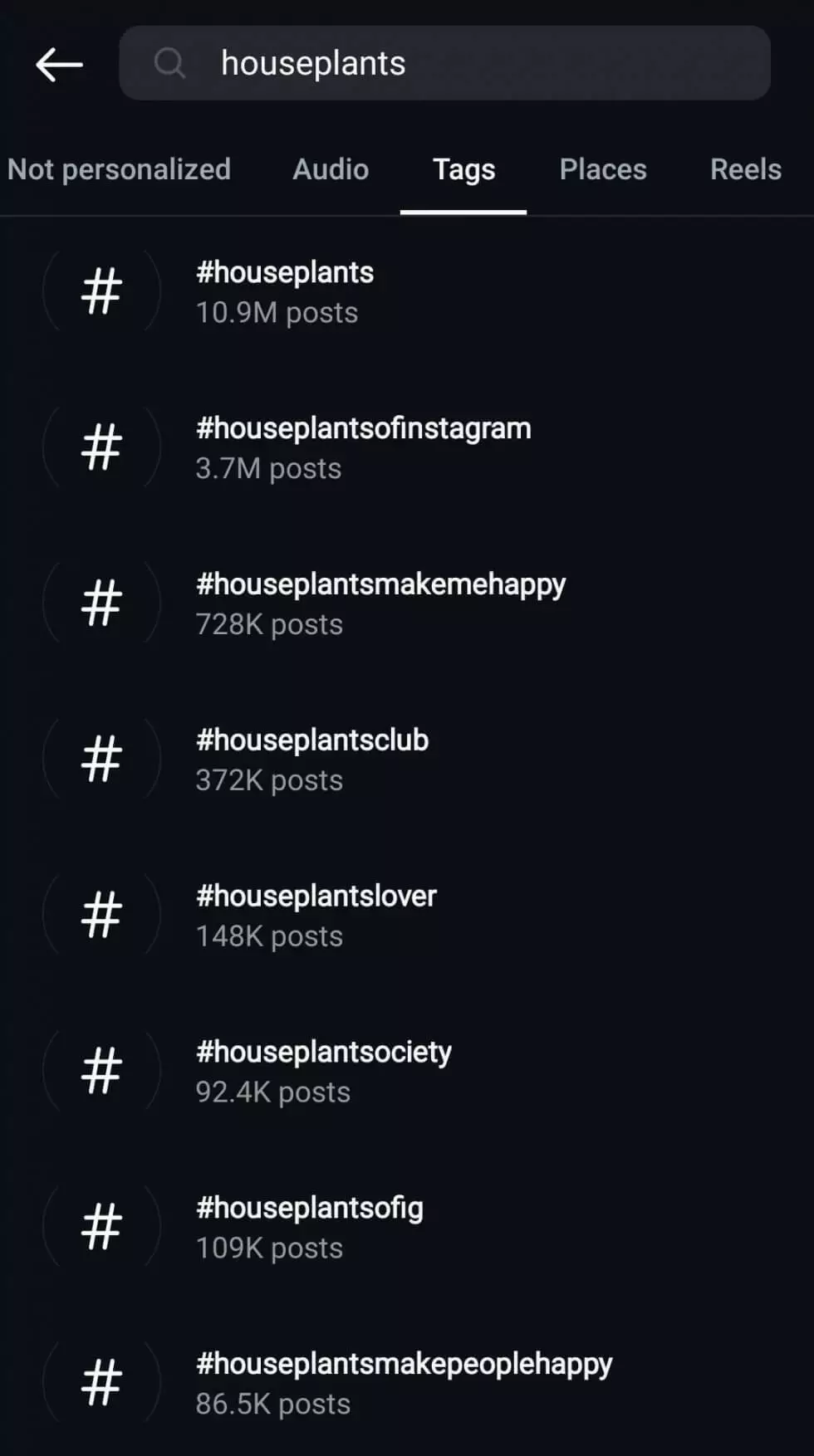
Task: Open the #houseplantslover hashtag results
Action: [x=316, y=896]
